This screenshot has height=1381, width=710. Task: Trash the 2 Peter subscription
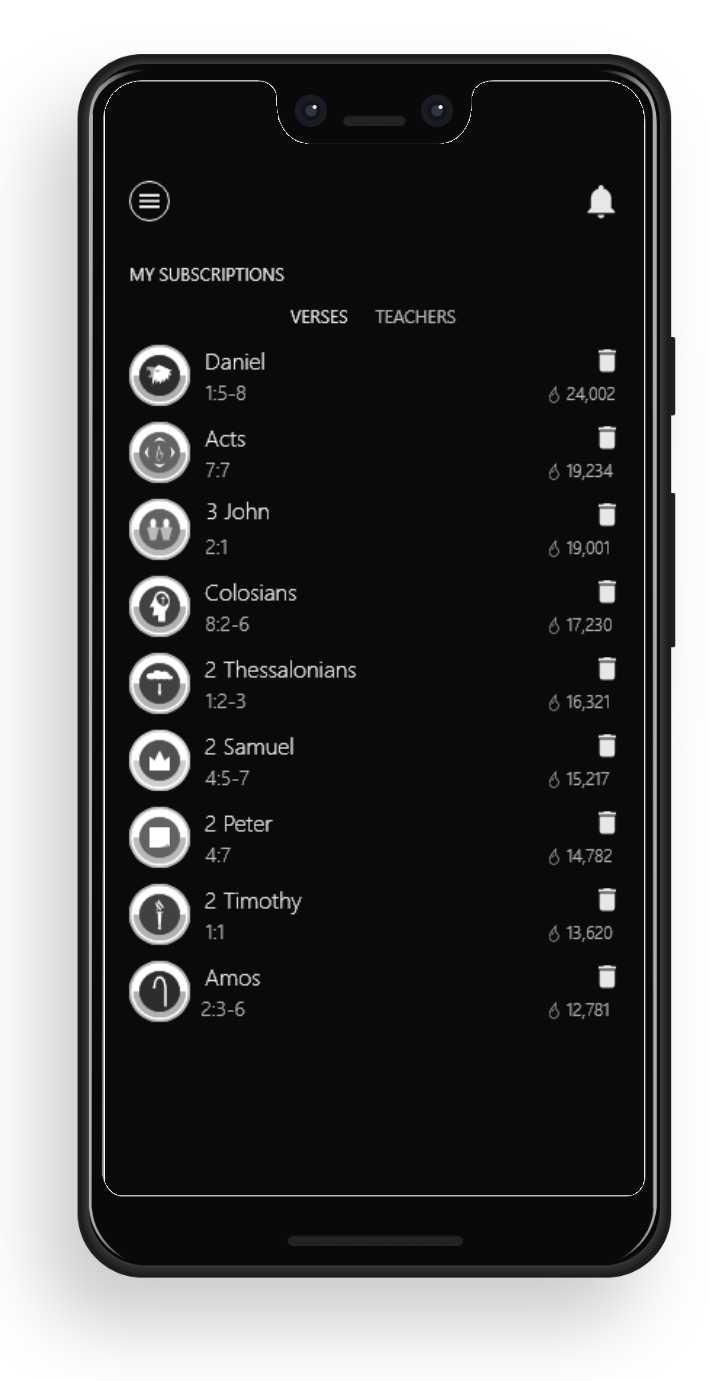tap(607, 823)
